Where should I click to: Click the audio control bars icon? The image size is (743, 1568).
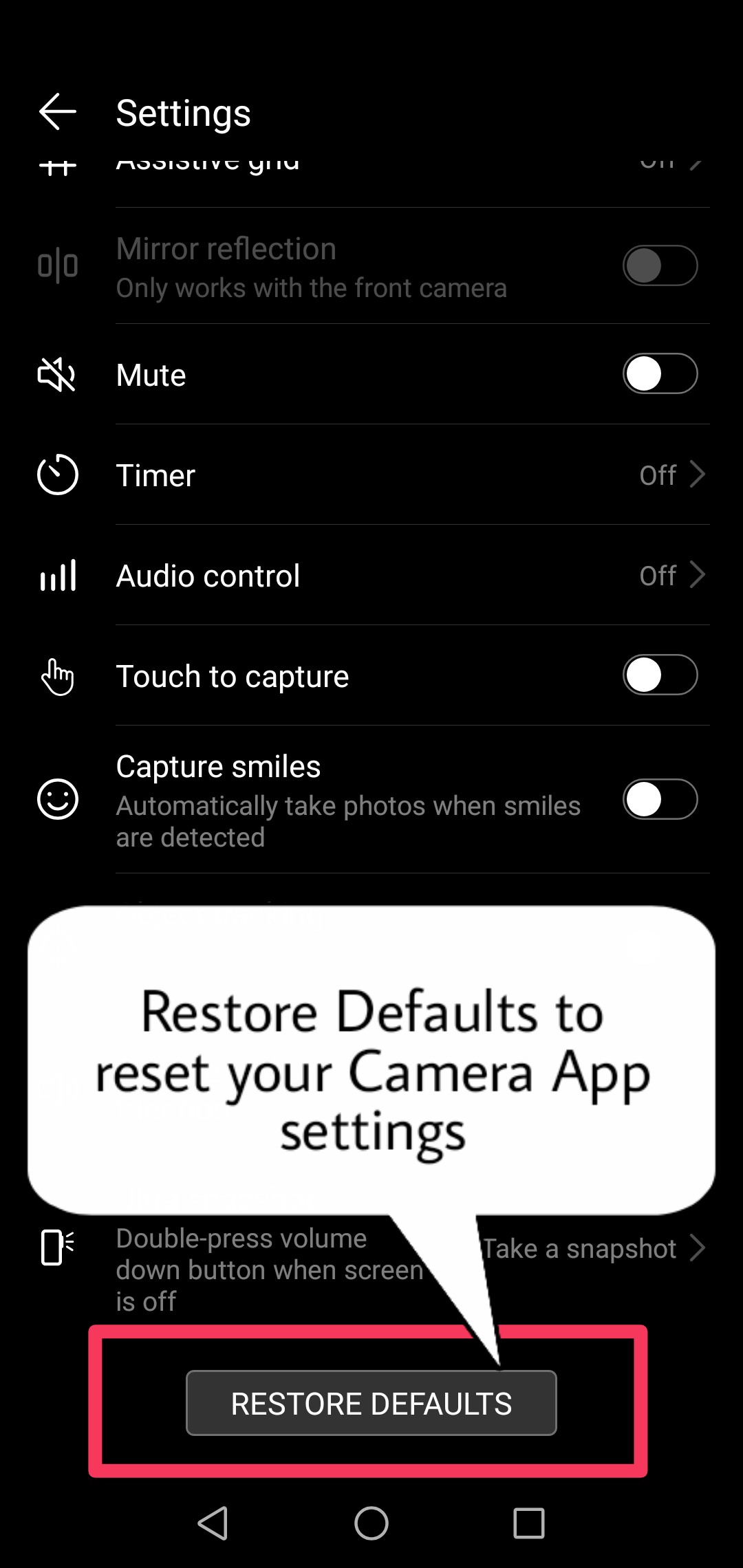(57, 576)
